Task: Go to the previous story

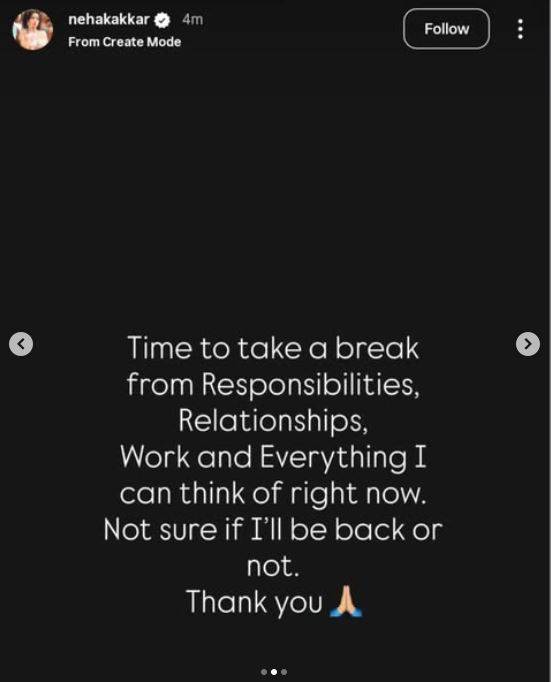Action: click(x=21, y=344)
